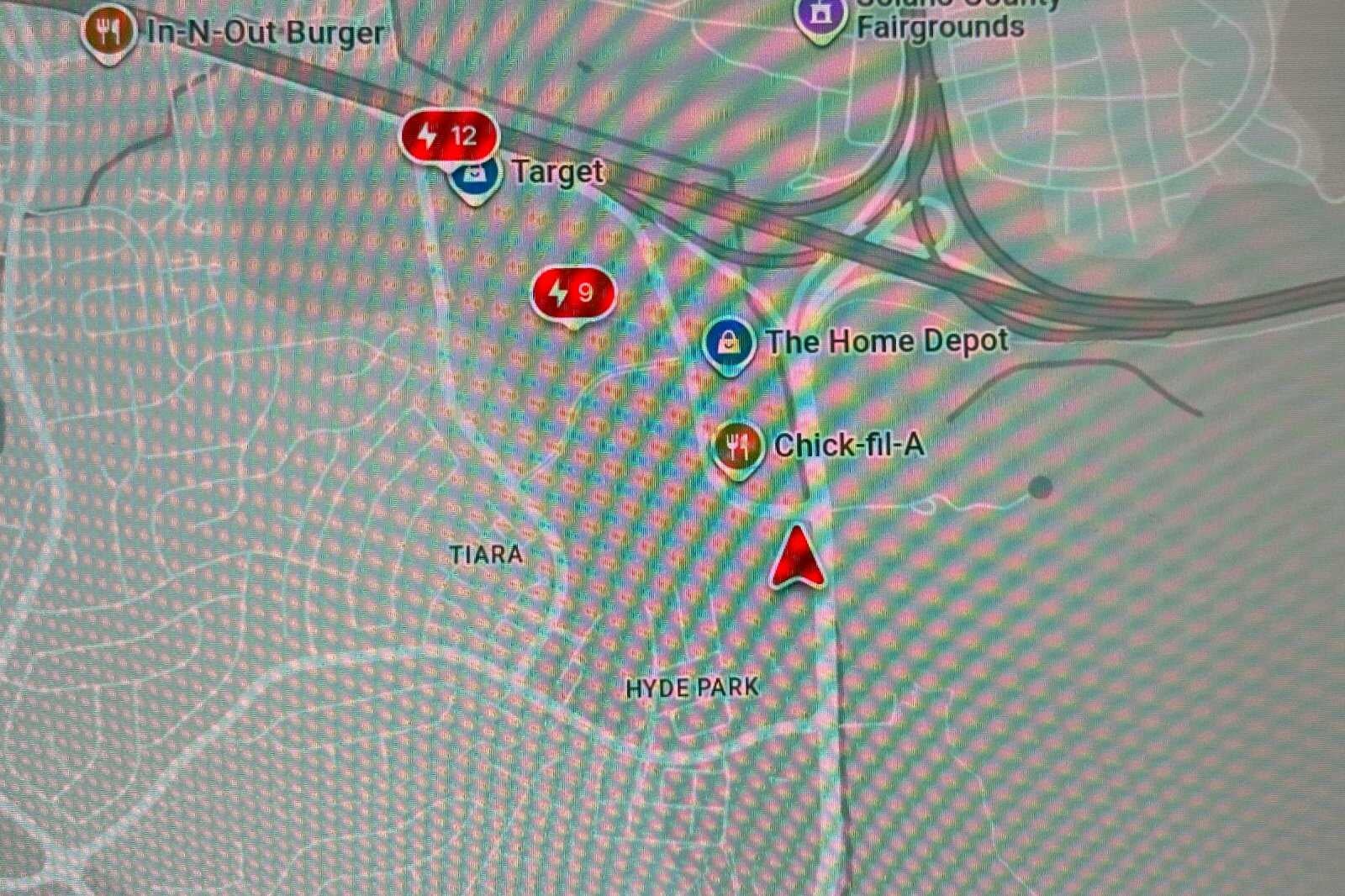This screenshot has height=896, width=1345.
Task: Open The Home Depot map pin
Action: [x=728, y=343]
